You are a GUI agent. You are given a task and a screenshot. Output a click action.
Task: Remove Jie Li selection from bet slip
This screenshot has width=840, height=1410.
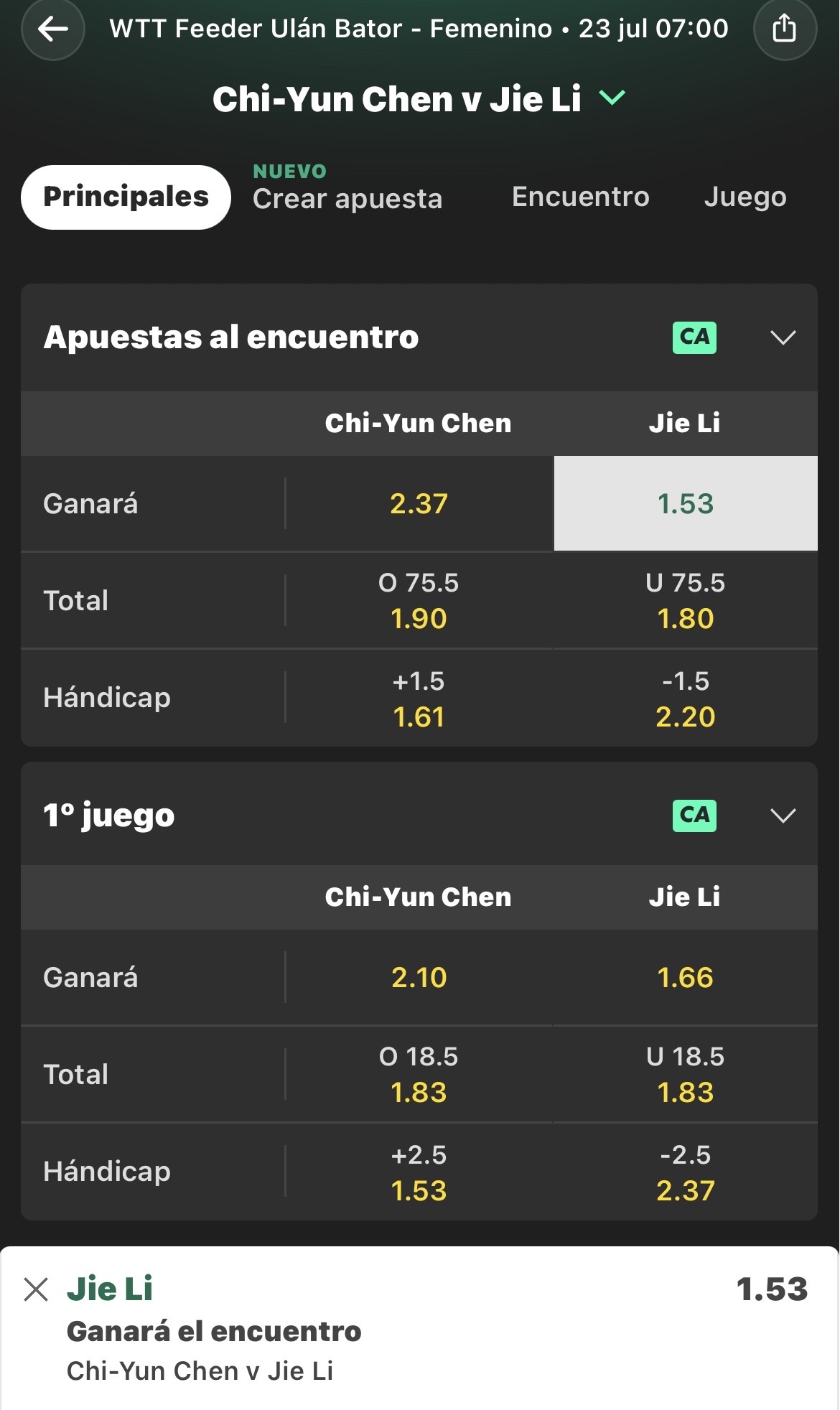[36, 1289]
